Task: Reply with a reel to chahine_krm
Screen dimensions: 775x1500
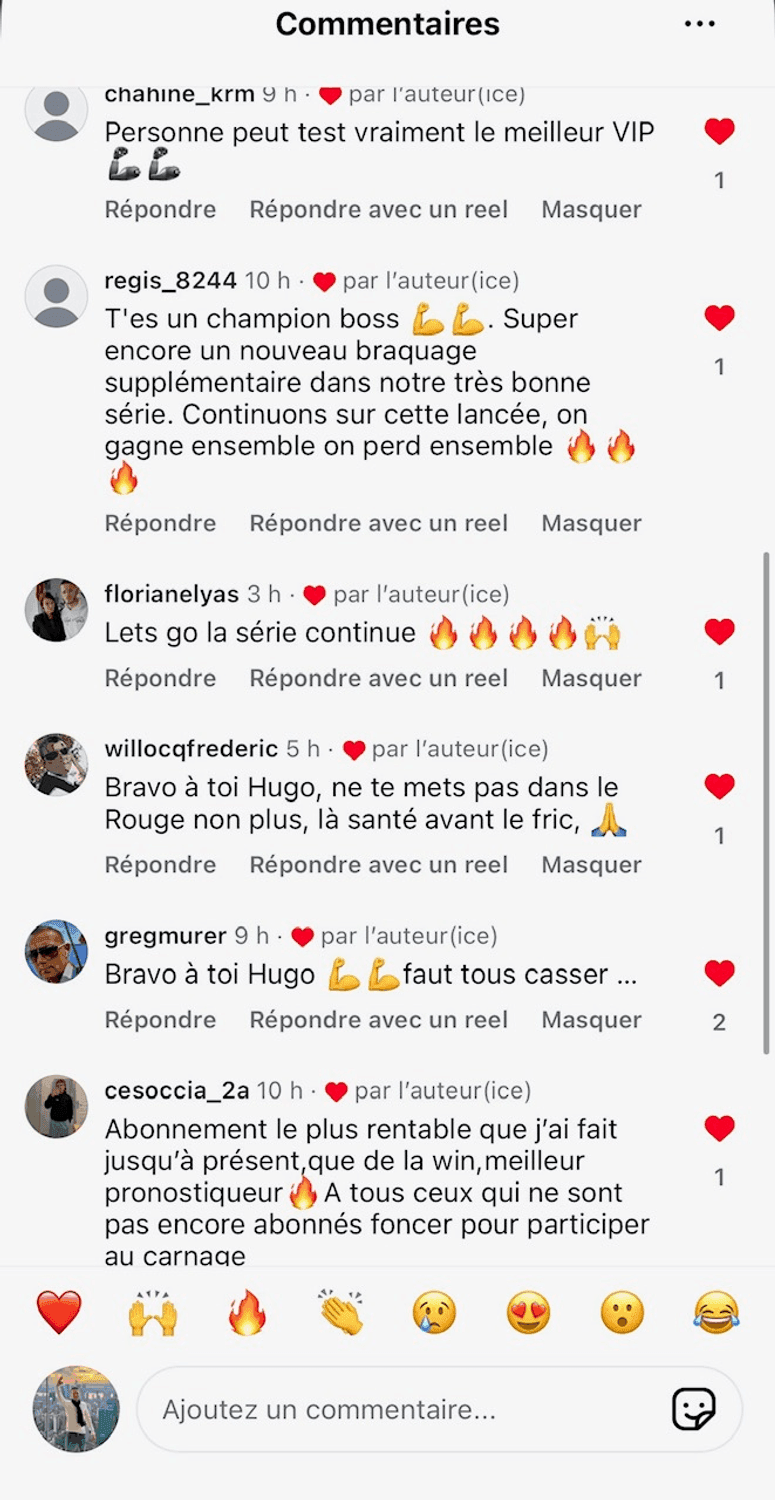Action: pos(378,209)
